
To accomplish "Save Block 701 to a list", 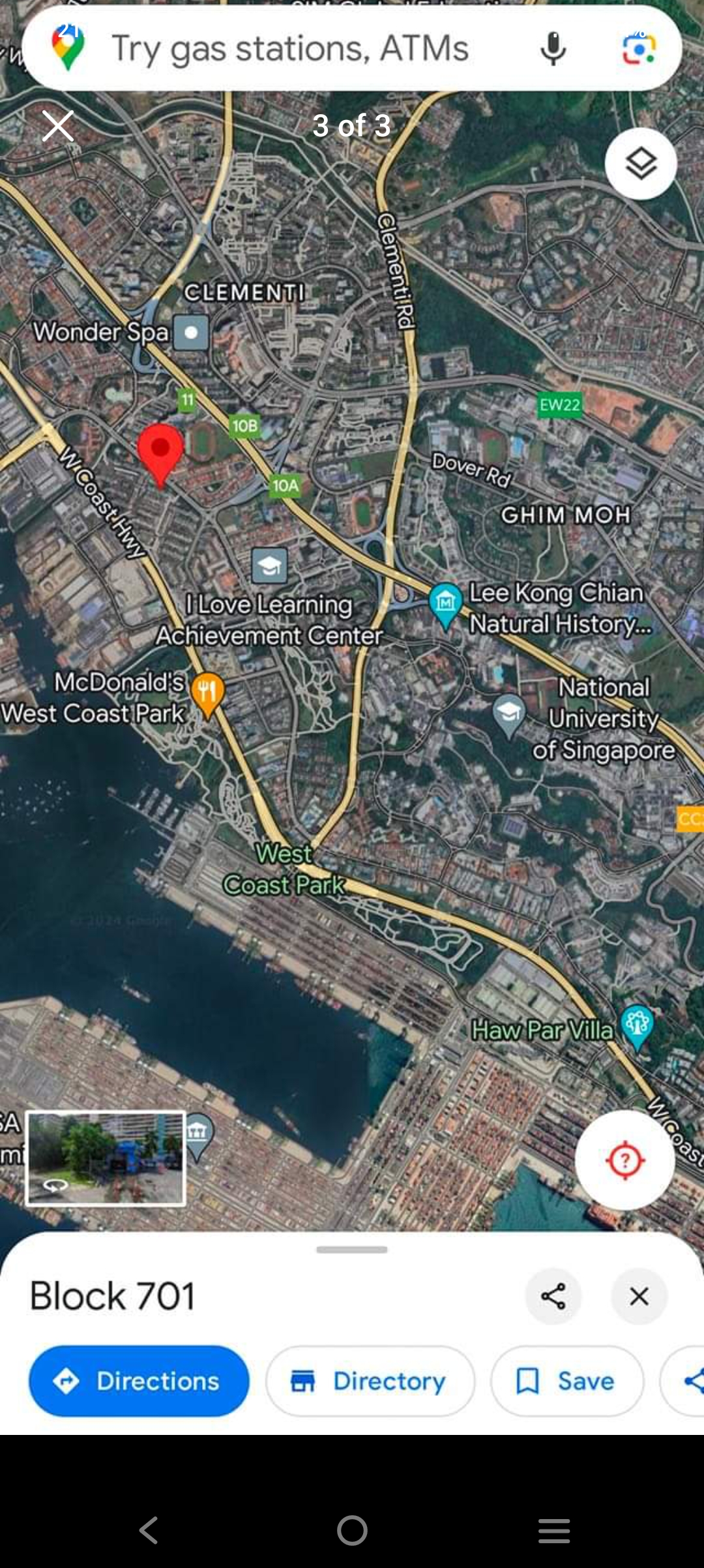I will tap(566, 1380).
